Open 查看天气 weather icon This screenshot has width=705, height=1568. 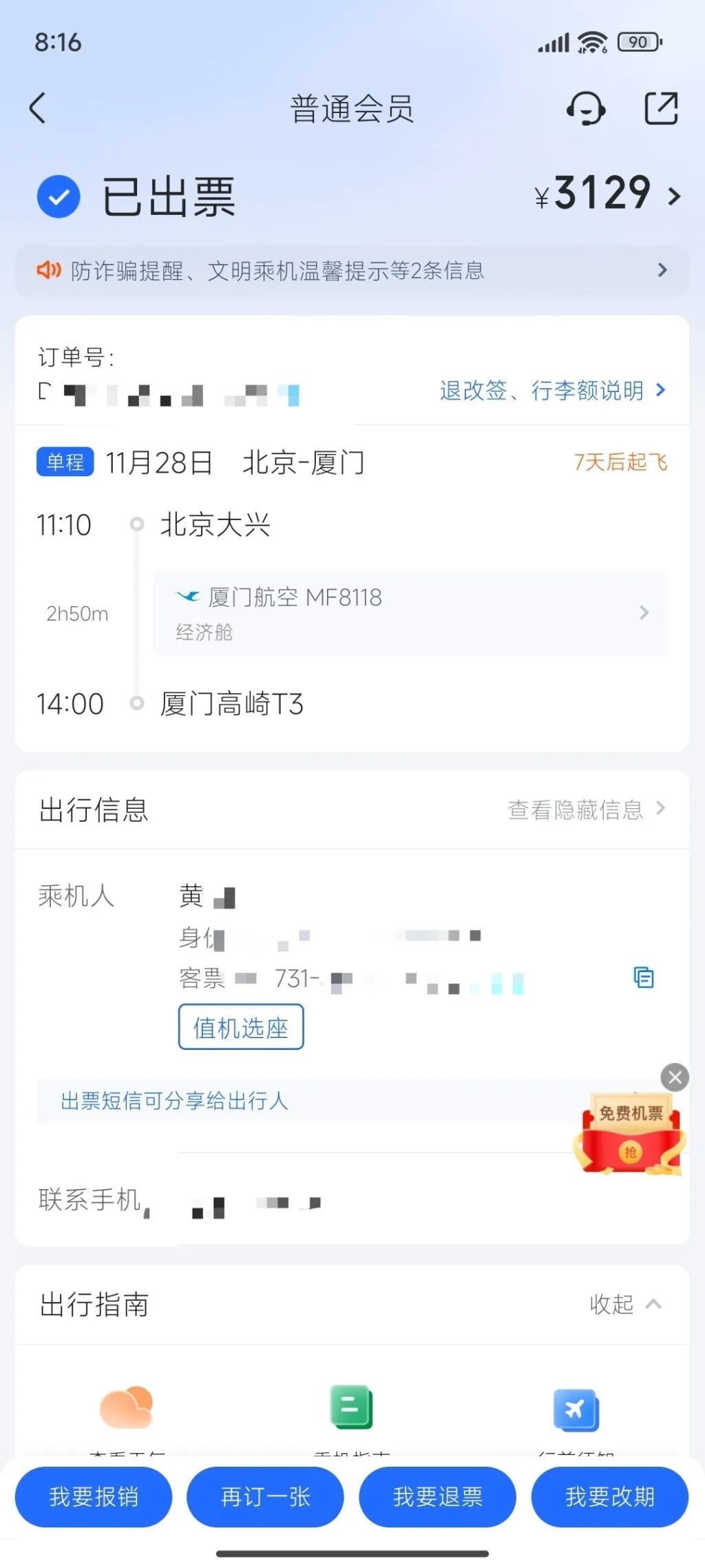(x=125, y=1407)
